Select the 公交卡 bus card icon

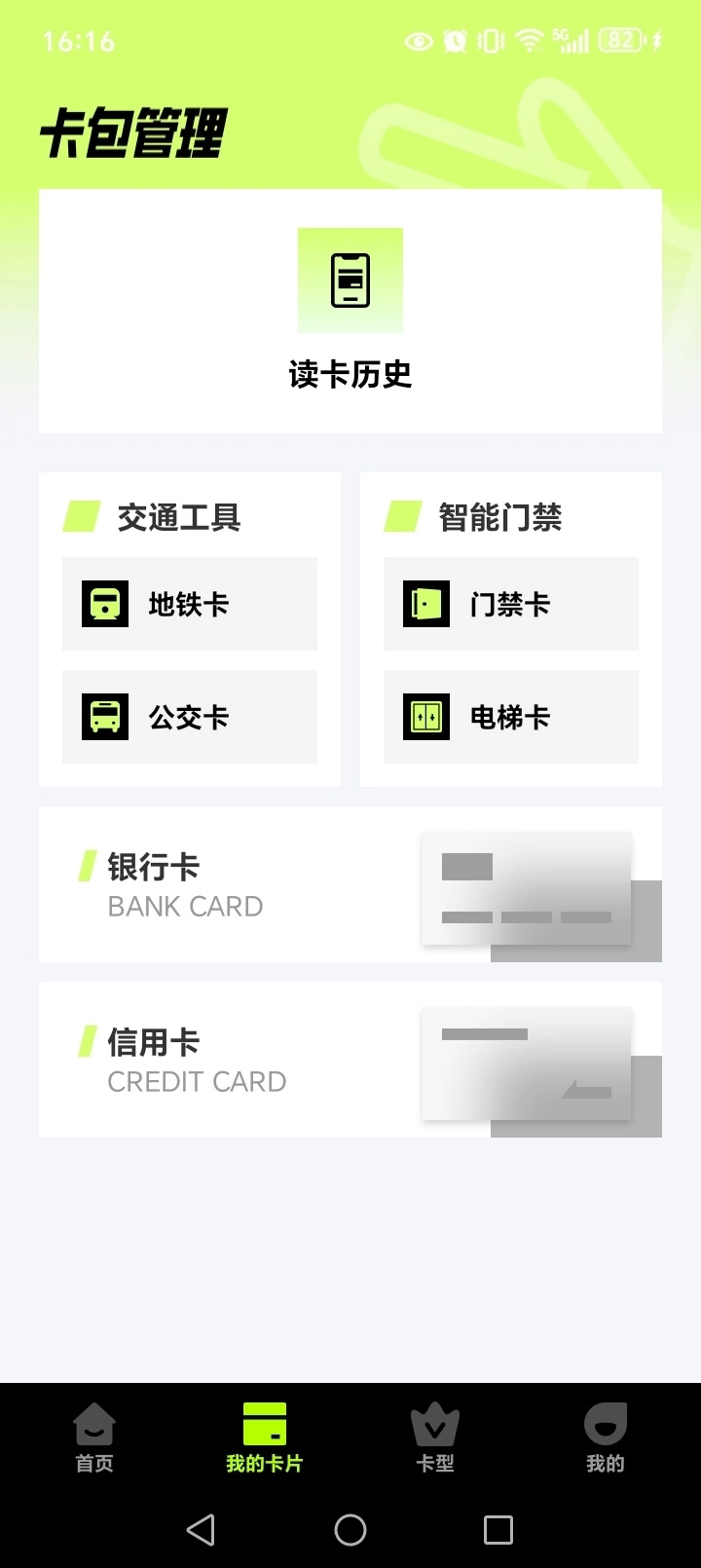(103, 717)
